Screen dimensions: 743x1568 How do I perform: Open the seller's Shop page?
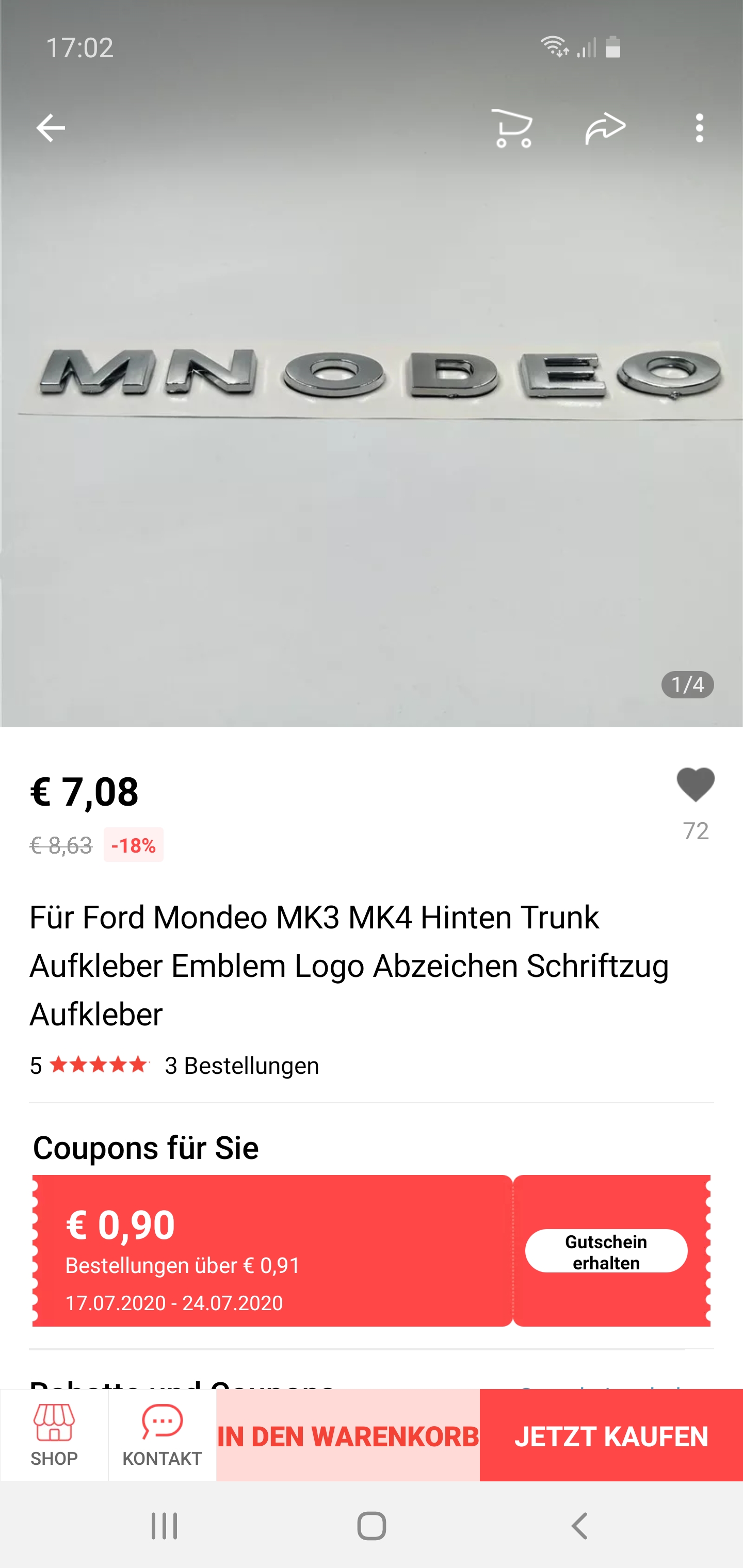tap(54, 1435)
